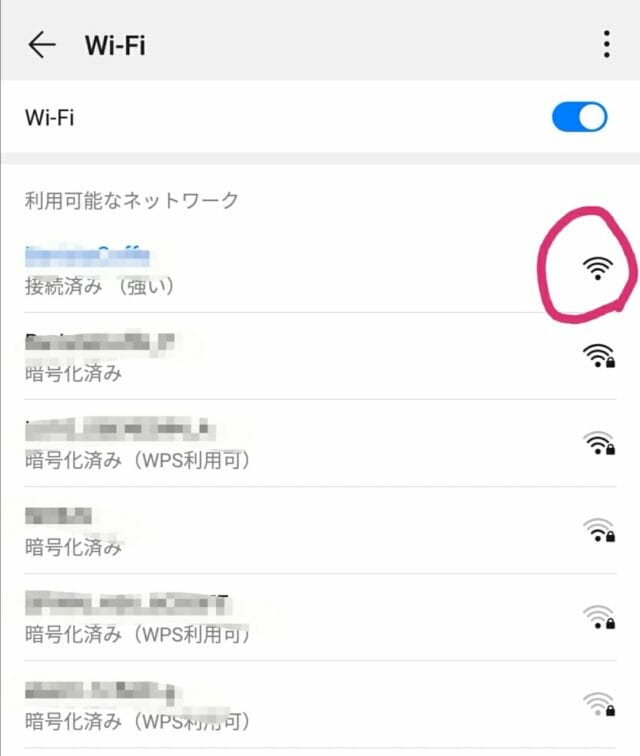Open the overflow menu
This screenshot has width=640, height=756.
pyautogui.click(x=606, y=45)
